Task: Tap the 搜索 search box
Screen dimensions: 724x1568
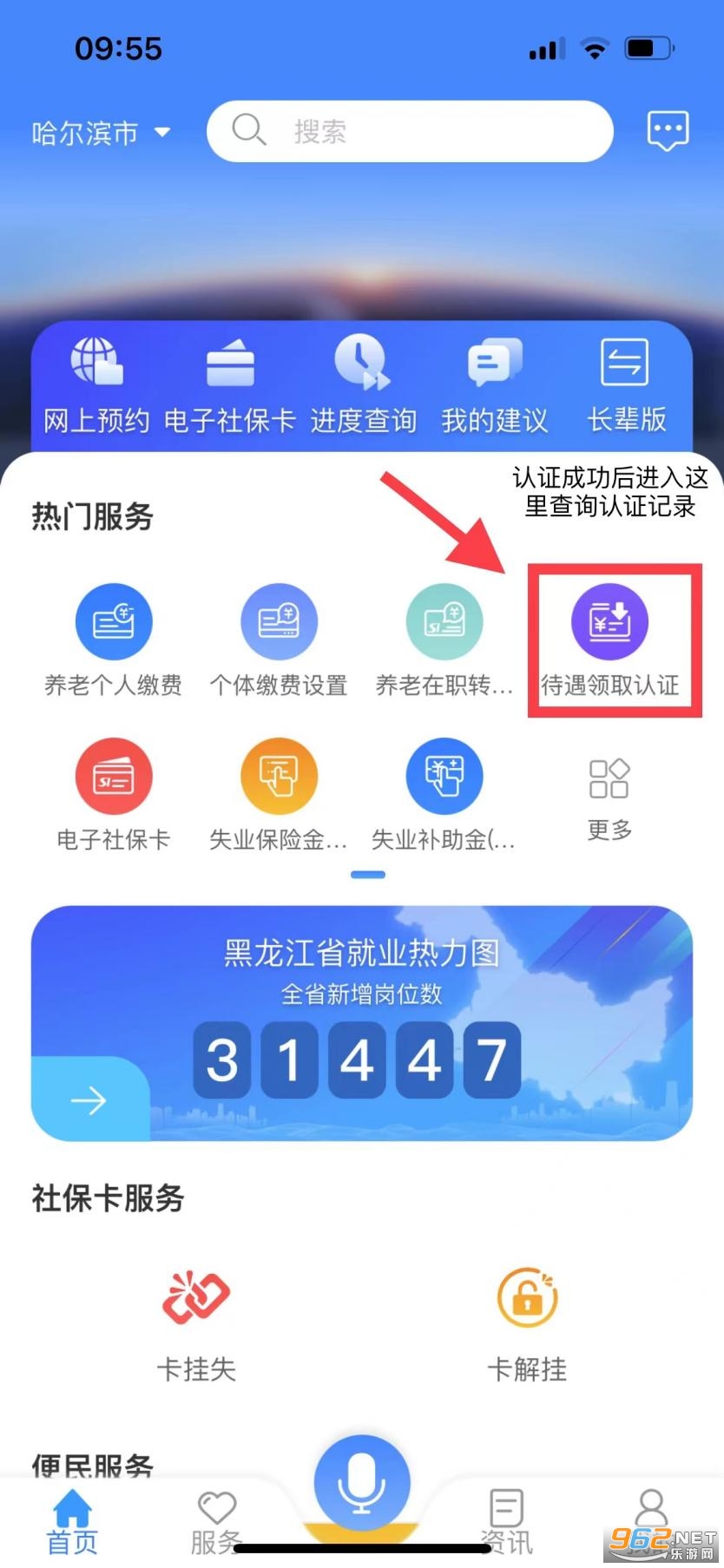Action: click(410, 131)
